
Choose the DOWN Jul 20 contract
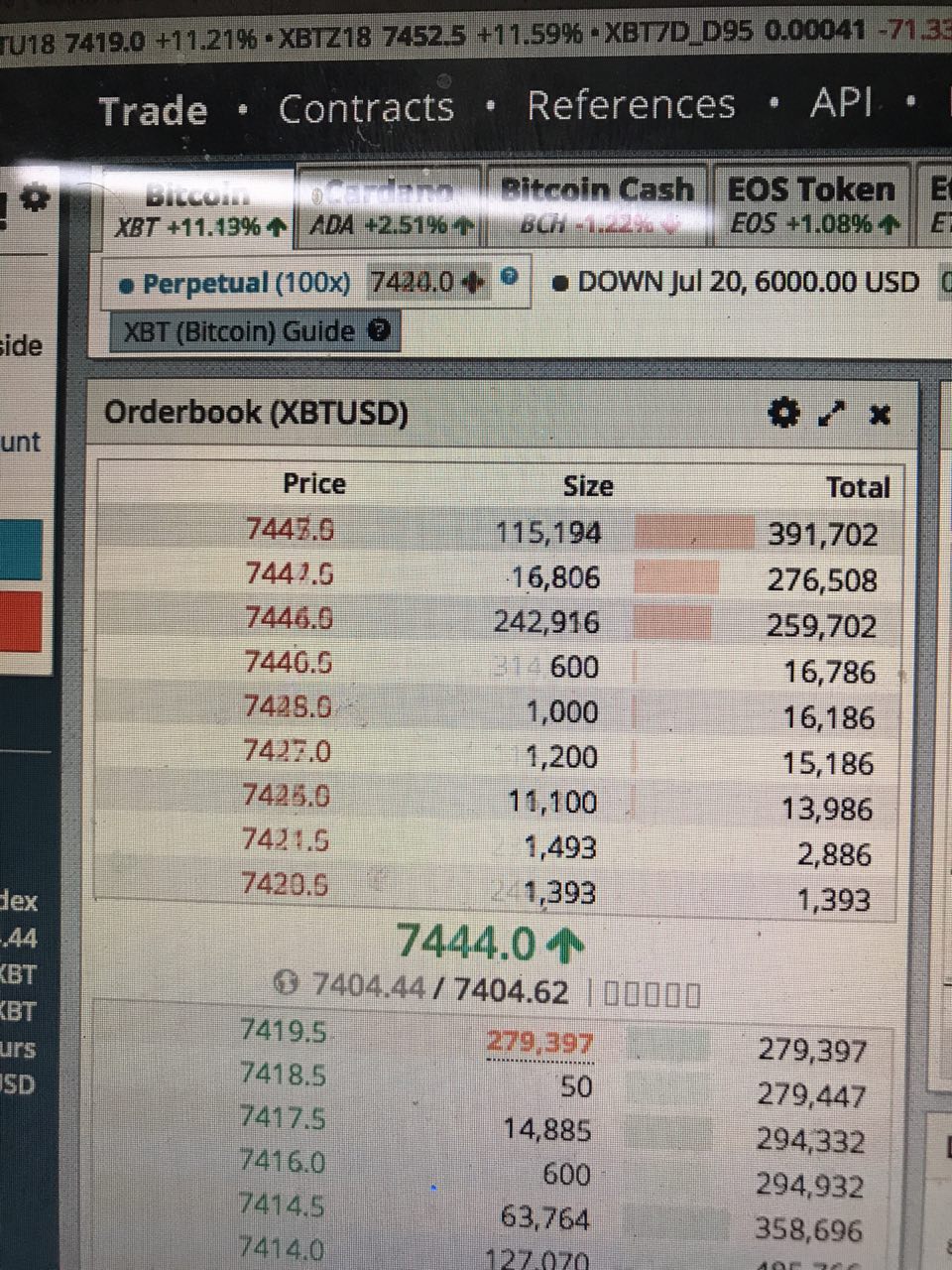(x=738, y=283)
